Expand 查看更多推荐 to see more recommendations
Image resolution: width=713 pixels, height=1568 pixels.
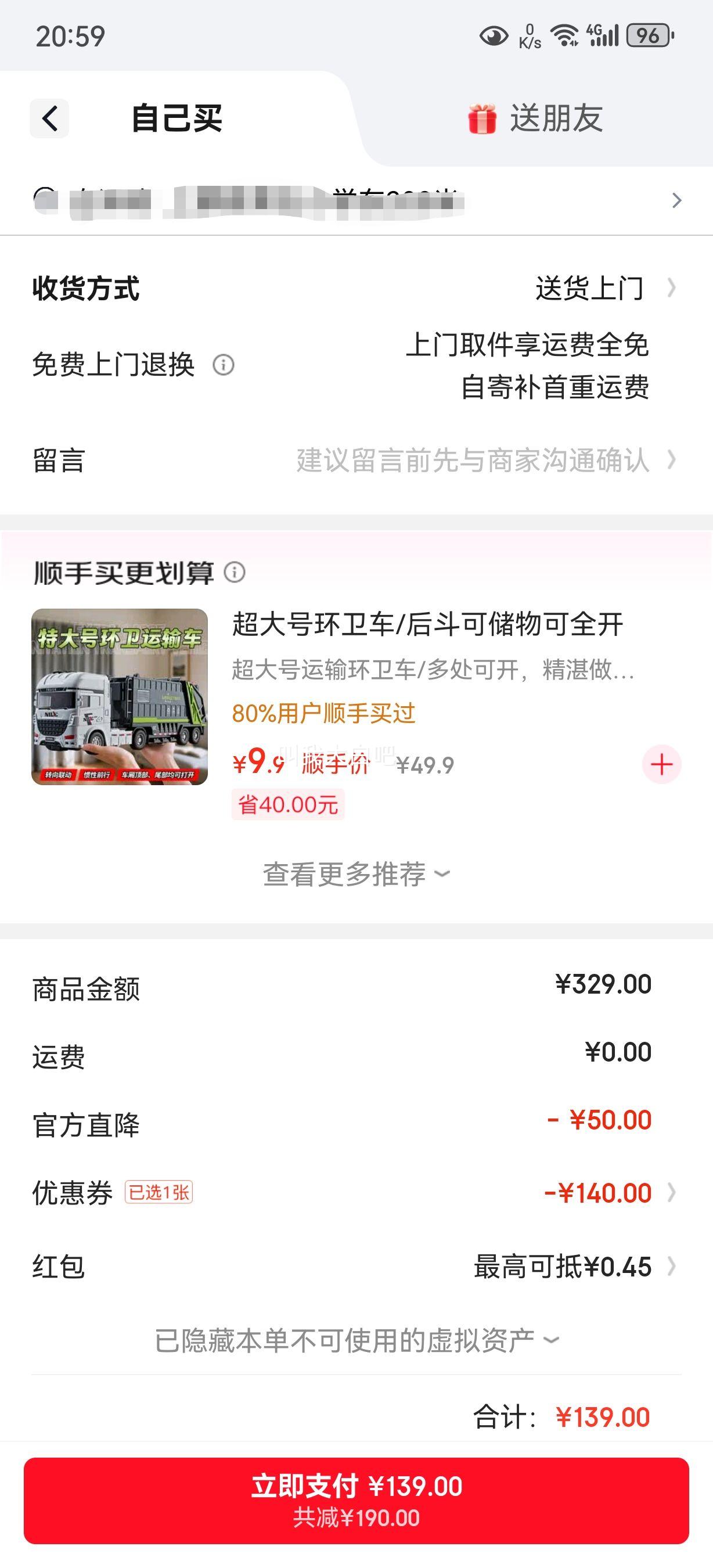coord(356,873)
